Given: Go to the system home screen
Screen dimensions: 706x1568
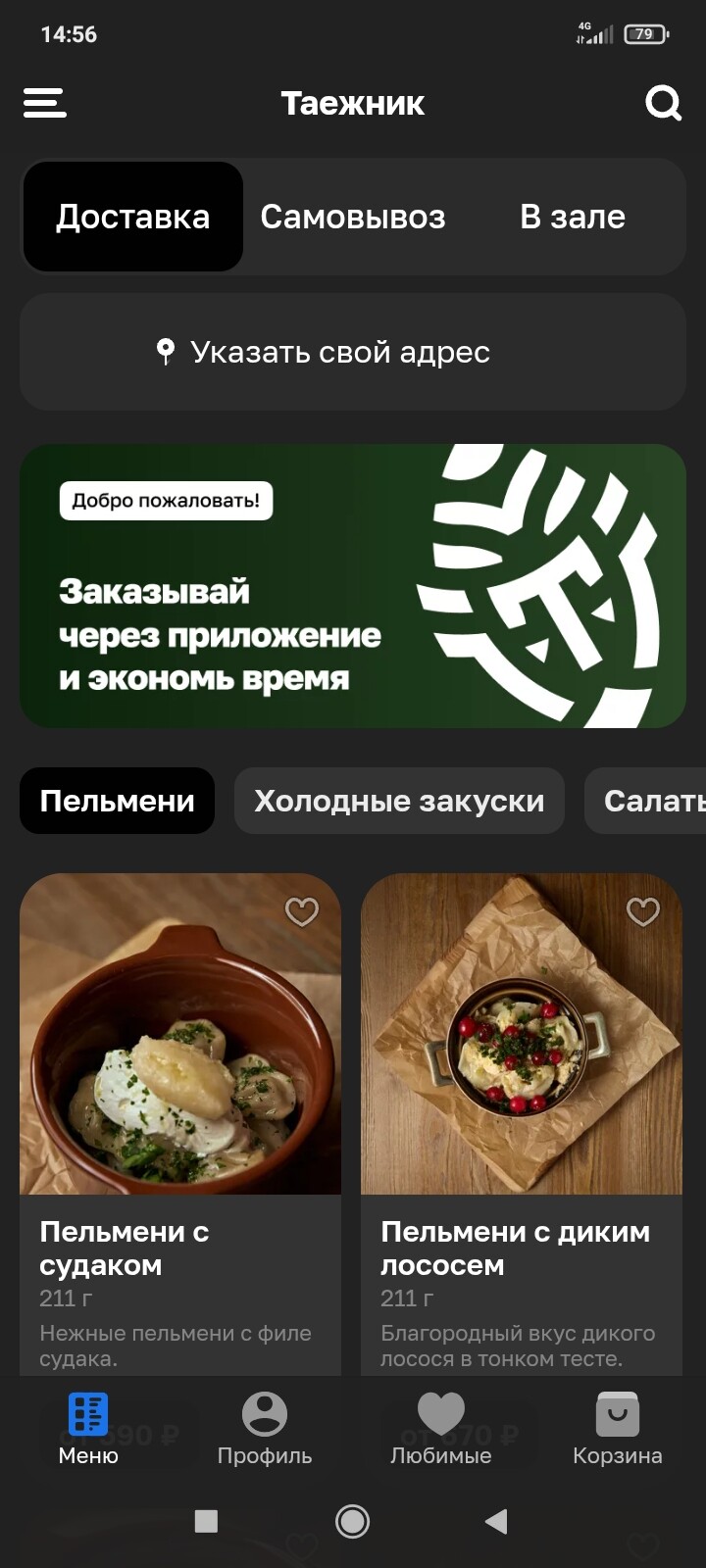Looking at the screenshot, I should point(353,1521).
